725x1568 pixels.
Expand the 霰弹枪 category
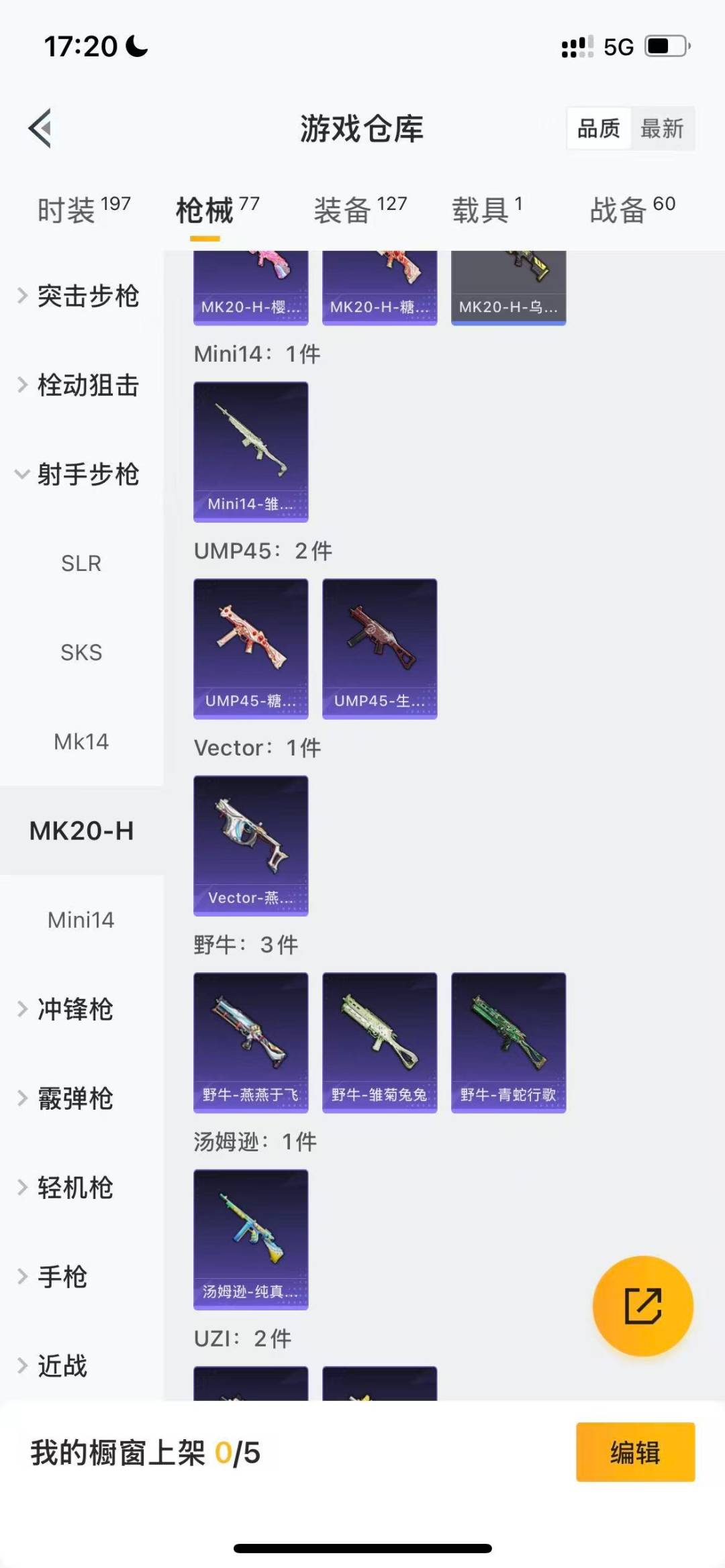point(75,1098)
